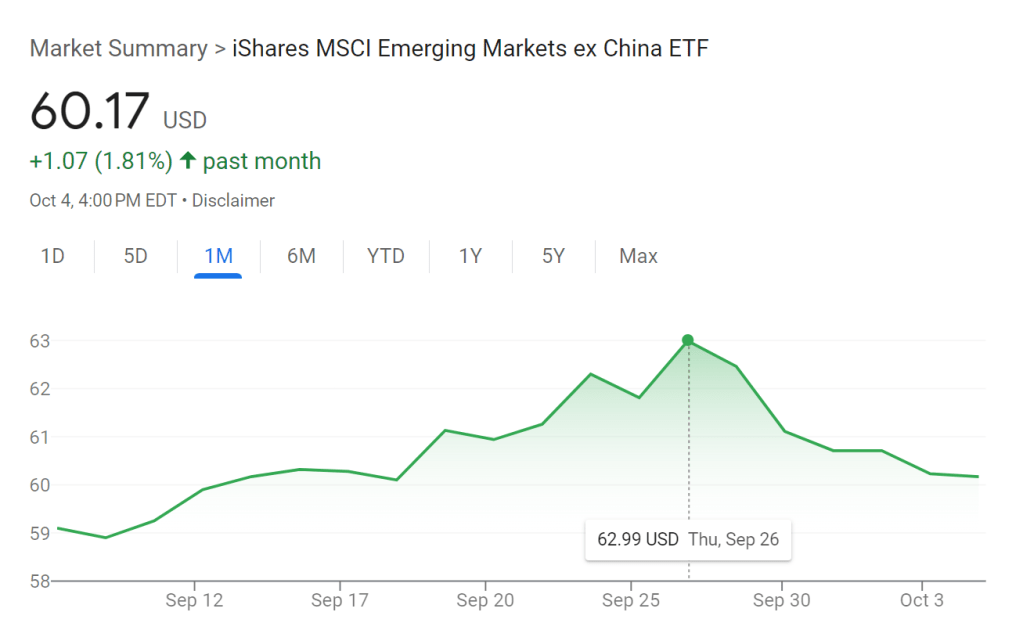Switch to the 1D time range
Image resolution: width=1023 pixels, height=630 pixels.
(52, 256)
